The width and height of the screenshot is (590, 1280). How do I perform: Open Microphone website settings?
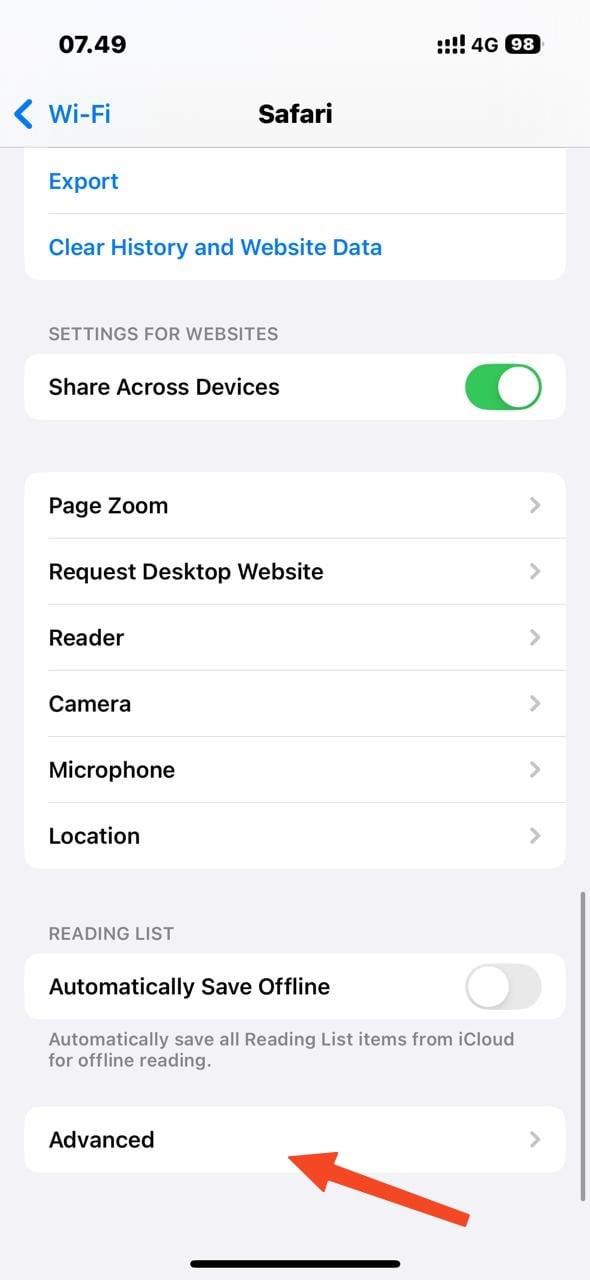click(295, 769)
